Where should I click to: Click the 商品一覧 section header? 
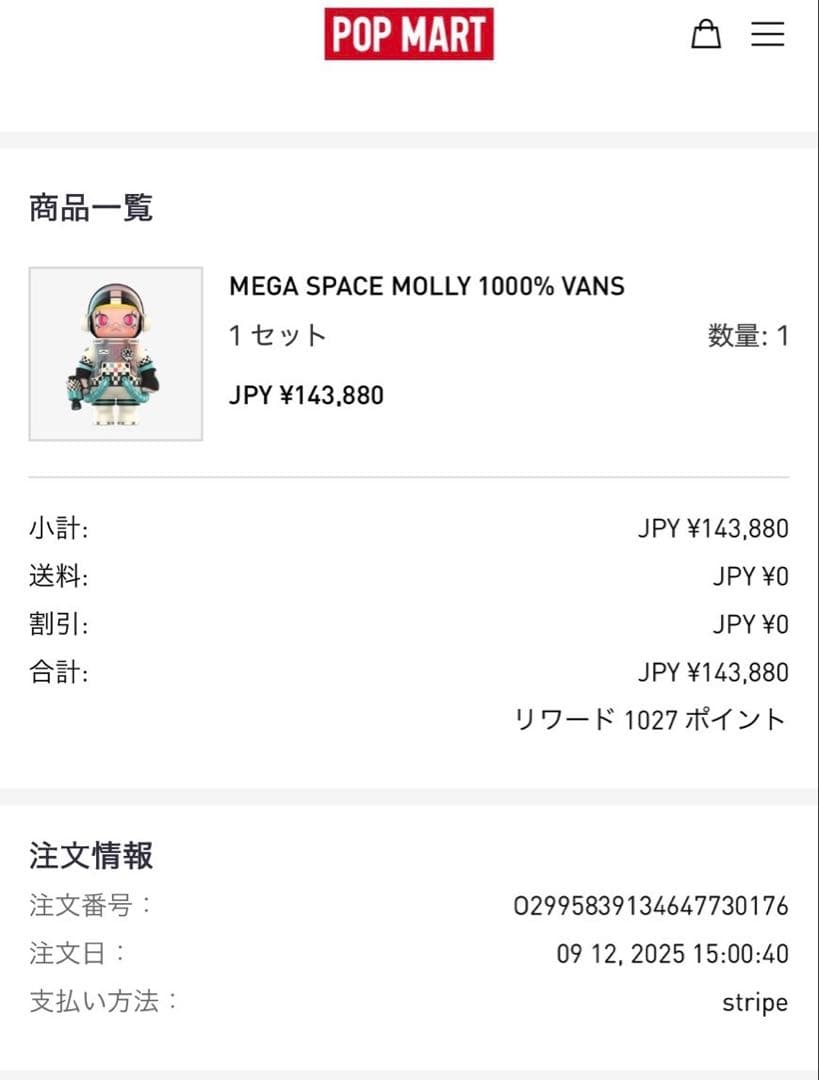click(x=91, y=209)
